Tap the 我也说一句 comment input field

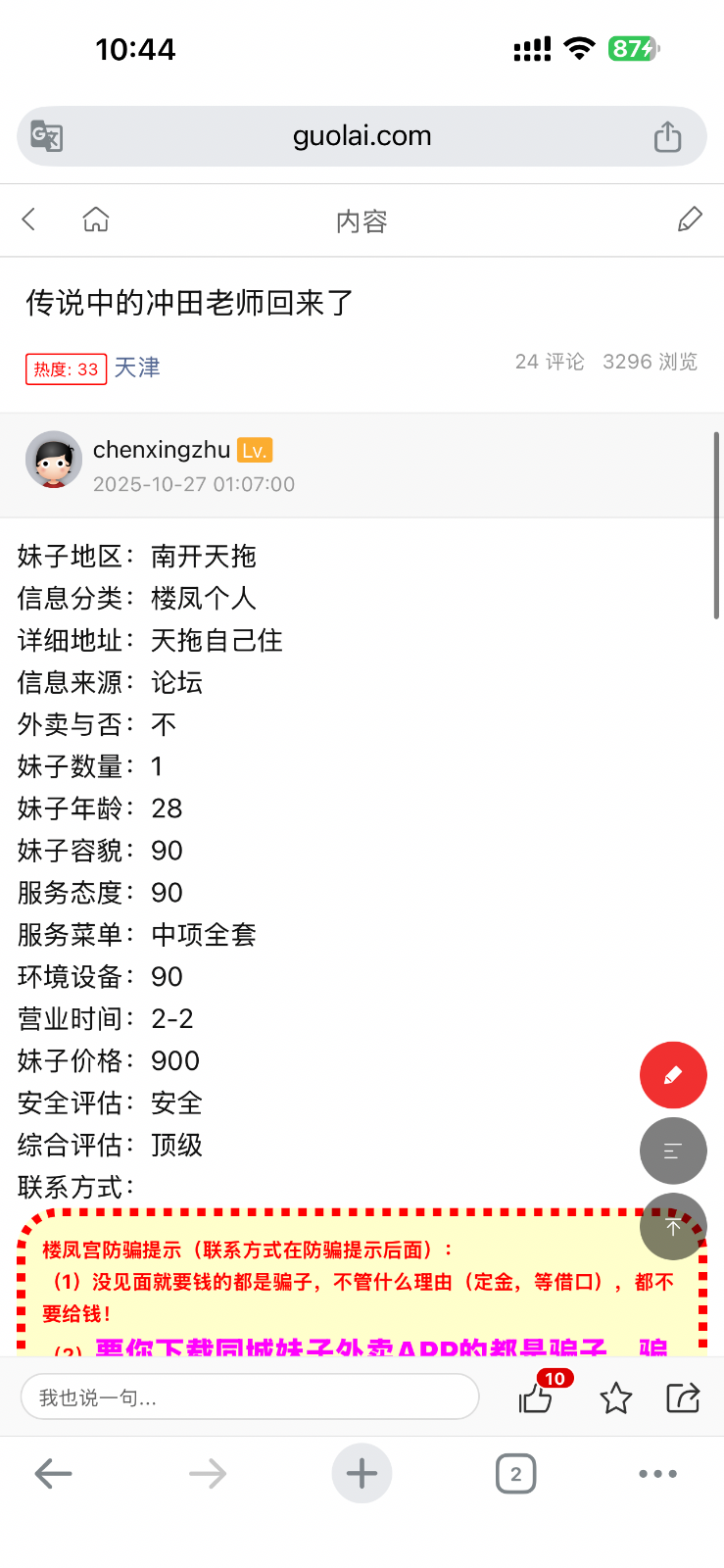[x=250, y=1396]
